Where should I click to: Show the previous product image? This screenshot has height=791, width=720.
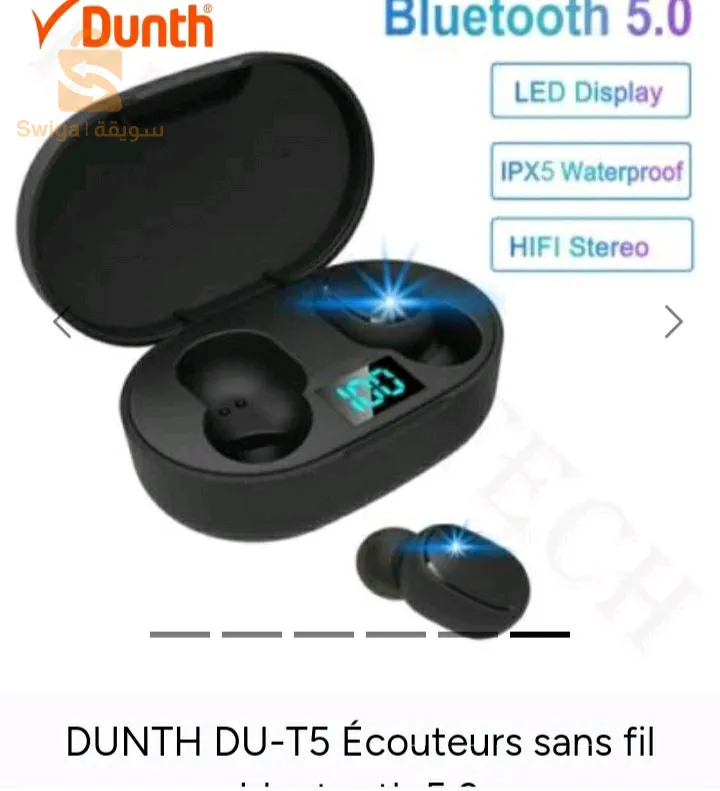[x=62, y=322]
